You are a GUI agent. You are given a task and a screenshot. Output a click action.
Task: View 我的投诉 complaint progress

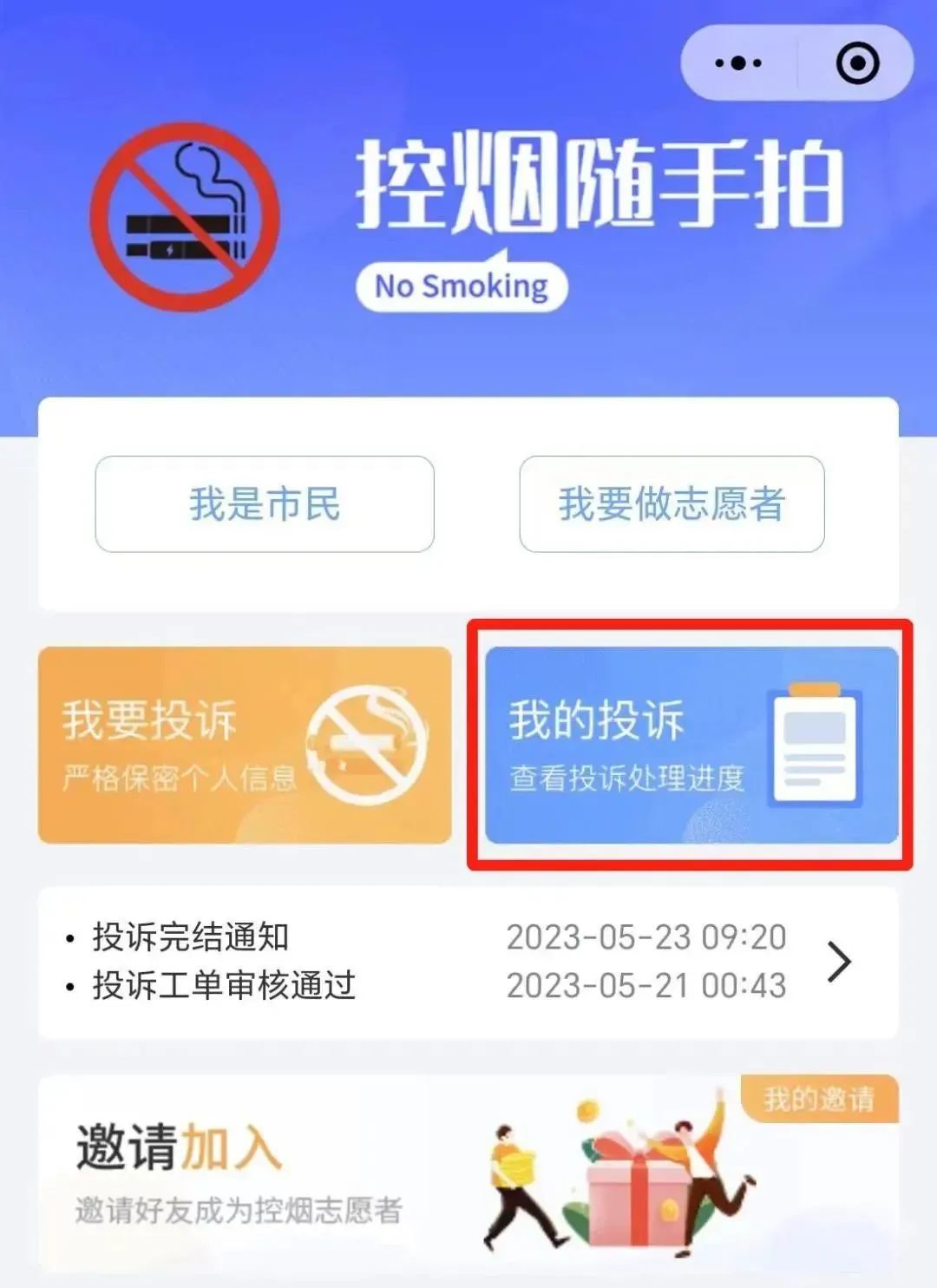pos(691,746)
